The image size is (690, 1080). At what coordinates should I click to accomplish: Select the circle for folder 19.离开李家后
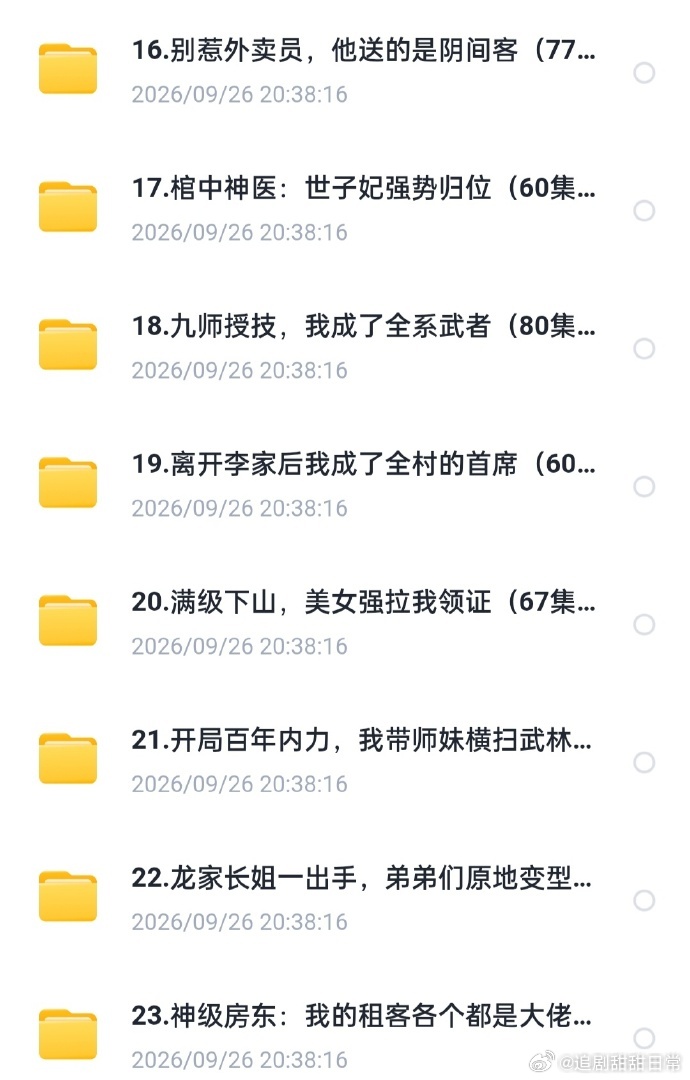(x=644, y=486)
